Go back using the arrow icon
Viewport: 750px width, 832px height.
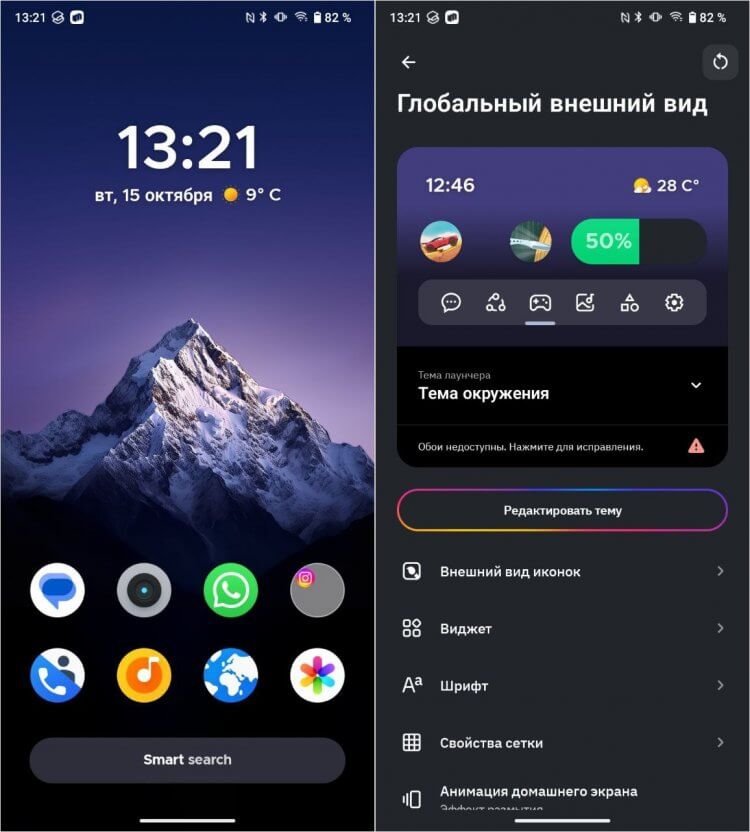coord(408,62)
